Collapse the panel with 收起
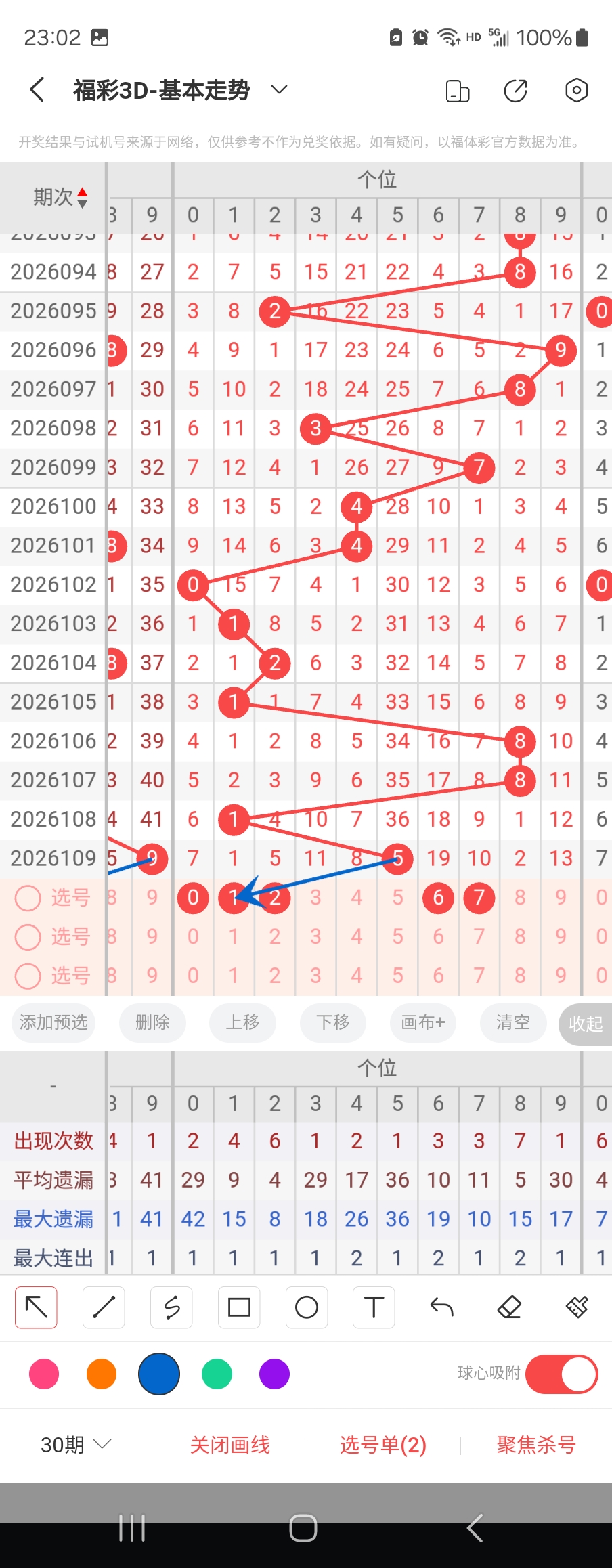Screen dimensions: 612x1568 pyautogui.click(x=586, y=1024)
